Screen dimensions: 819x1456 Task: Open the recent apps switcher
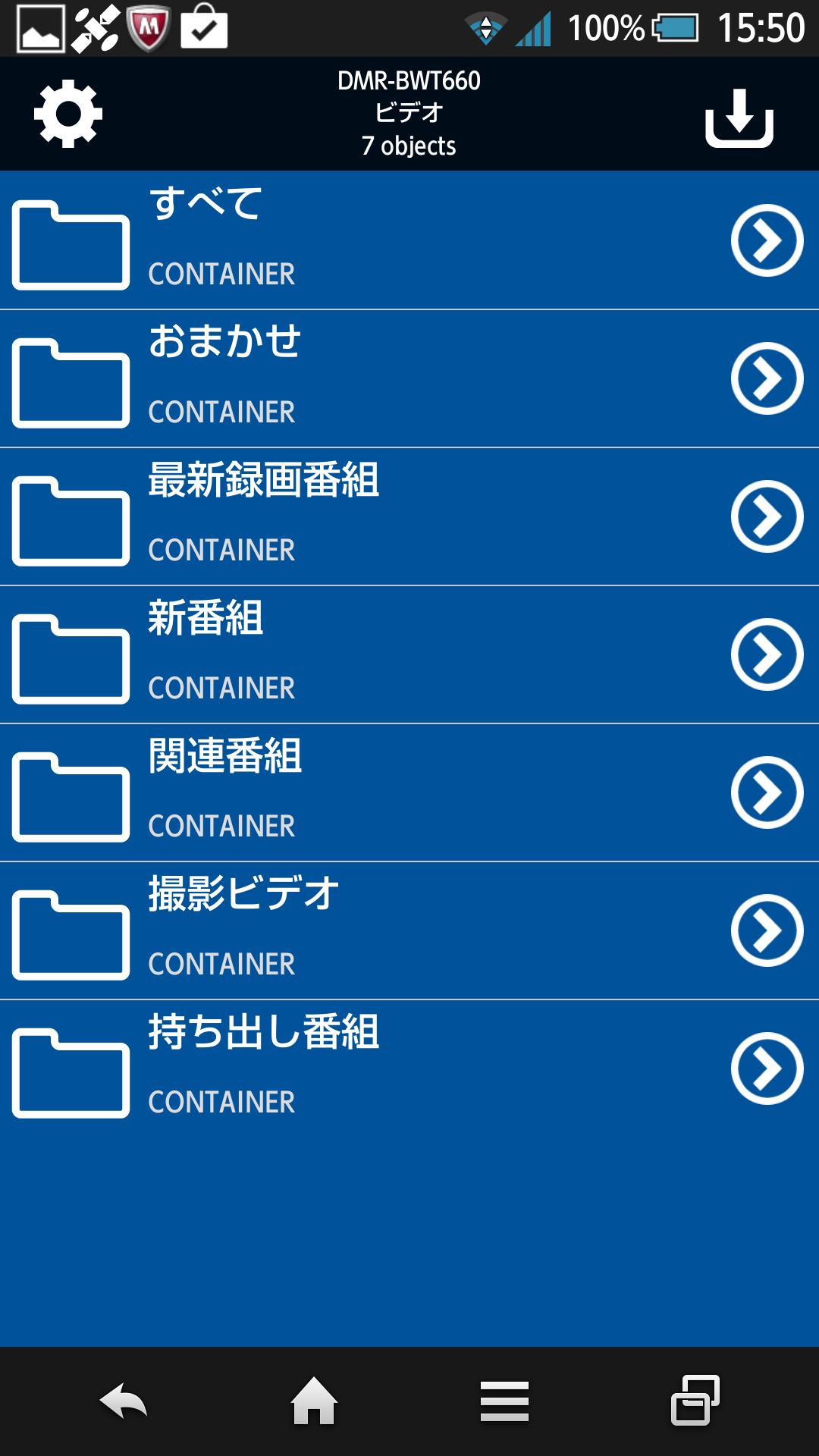pyautogui.click(x=695, y=1400)
